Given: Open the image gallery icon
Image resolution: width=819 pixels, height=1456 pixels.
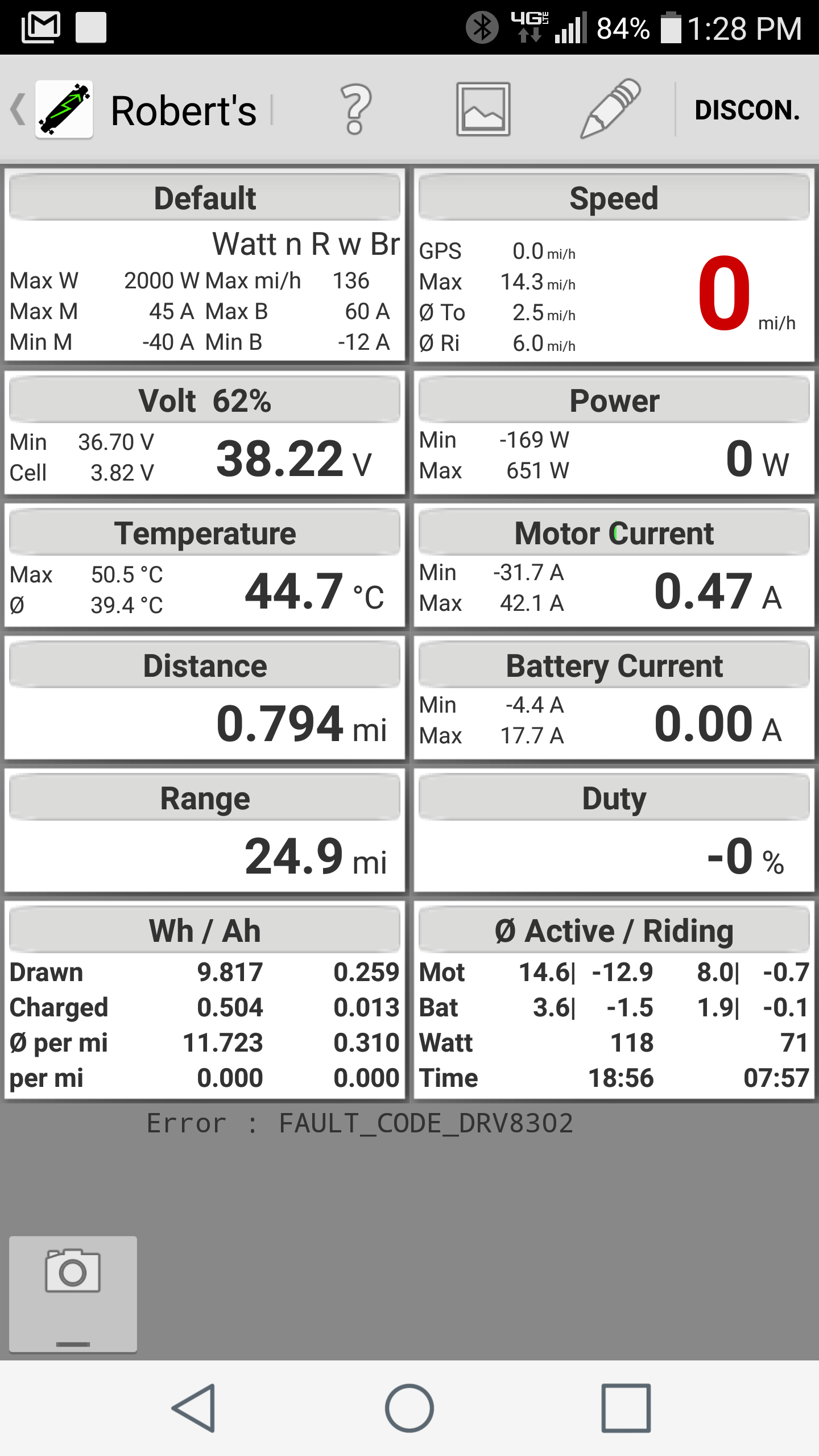Looking at the screenshot, I should point(483,109).
